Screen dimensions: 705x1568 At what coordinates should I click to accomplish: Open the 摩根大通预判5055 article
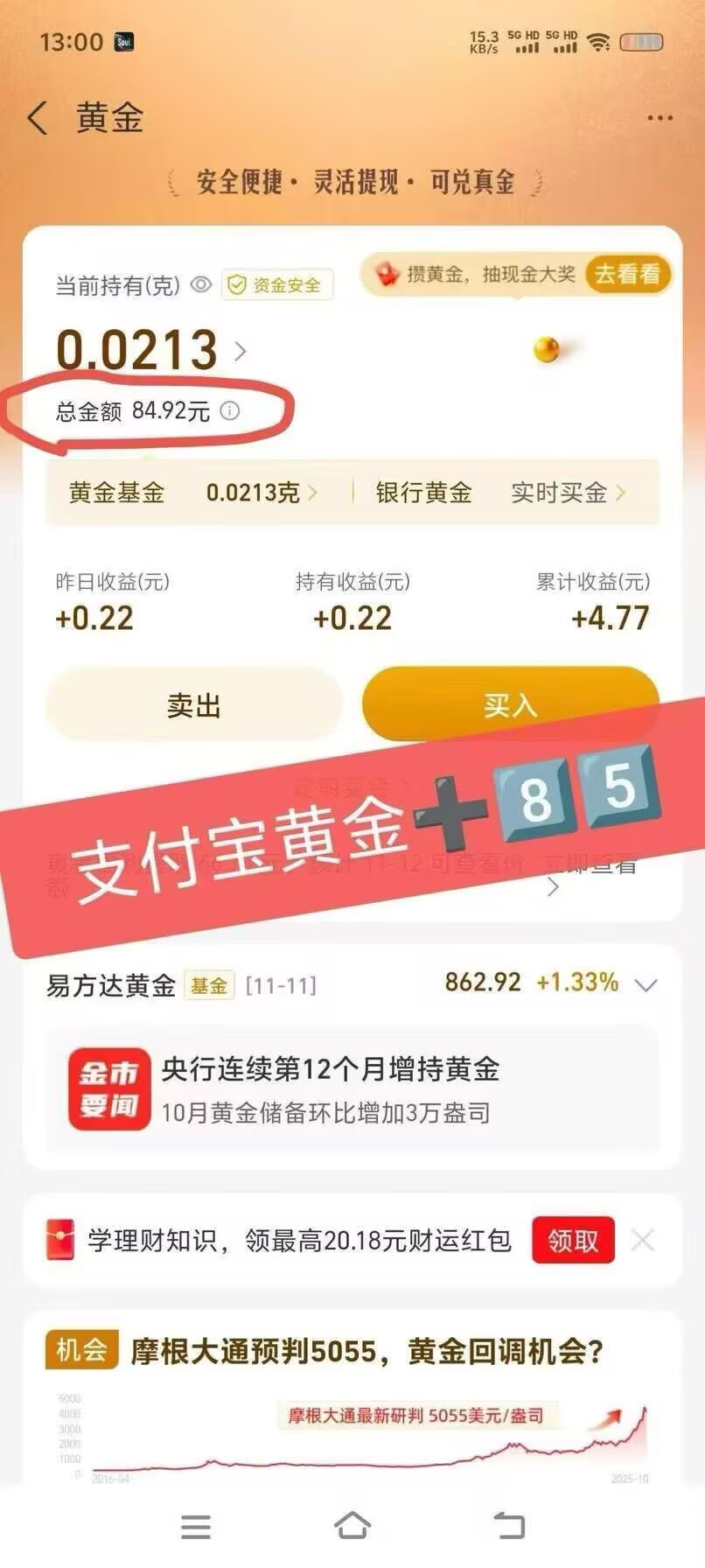pyautogui.click(x=367, y=1352)
